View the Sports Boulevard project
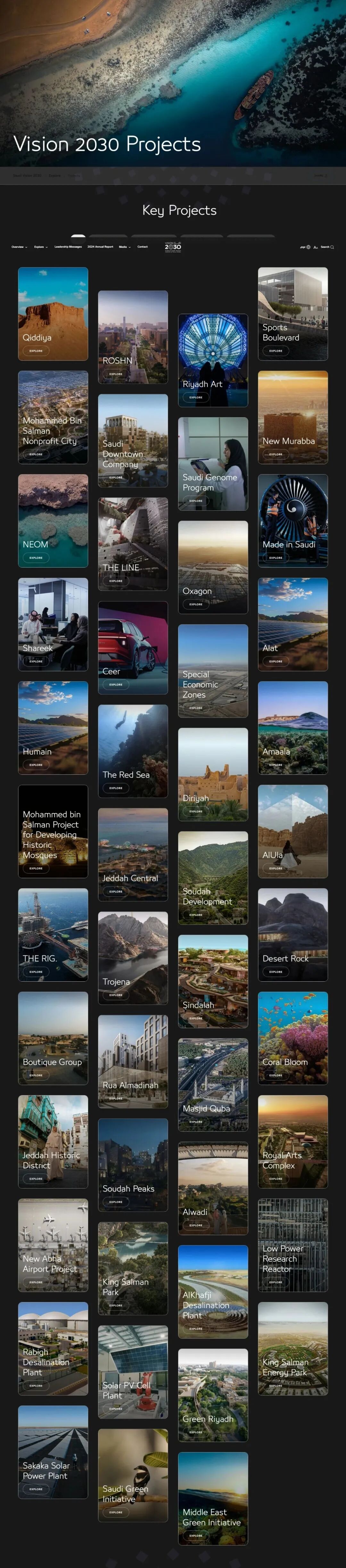This screenshot has width=346, height=1568. [292, 314]
